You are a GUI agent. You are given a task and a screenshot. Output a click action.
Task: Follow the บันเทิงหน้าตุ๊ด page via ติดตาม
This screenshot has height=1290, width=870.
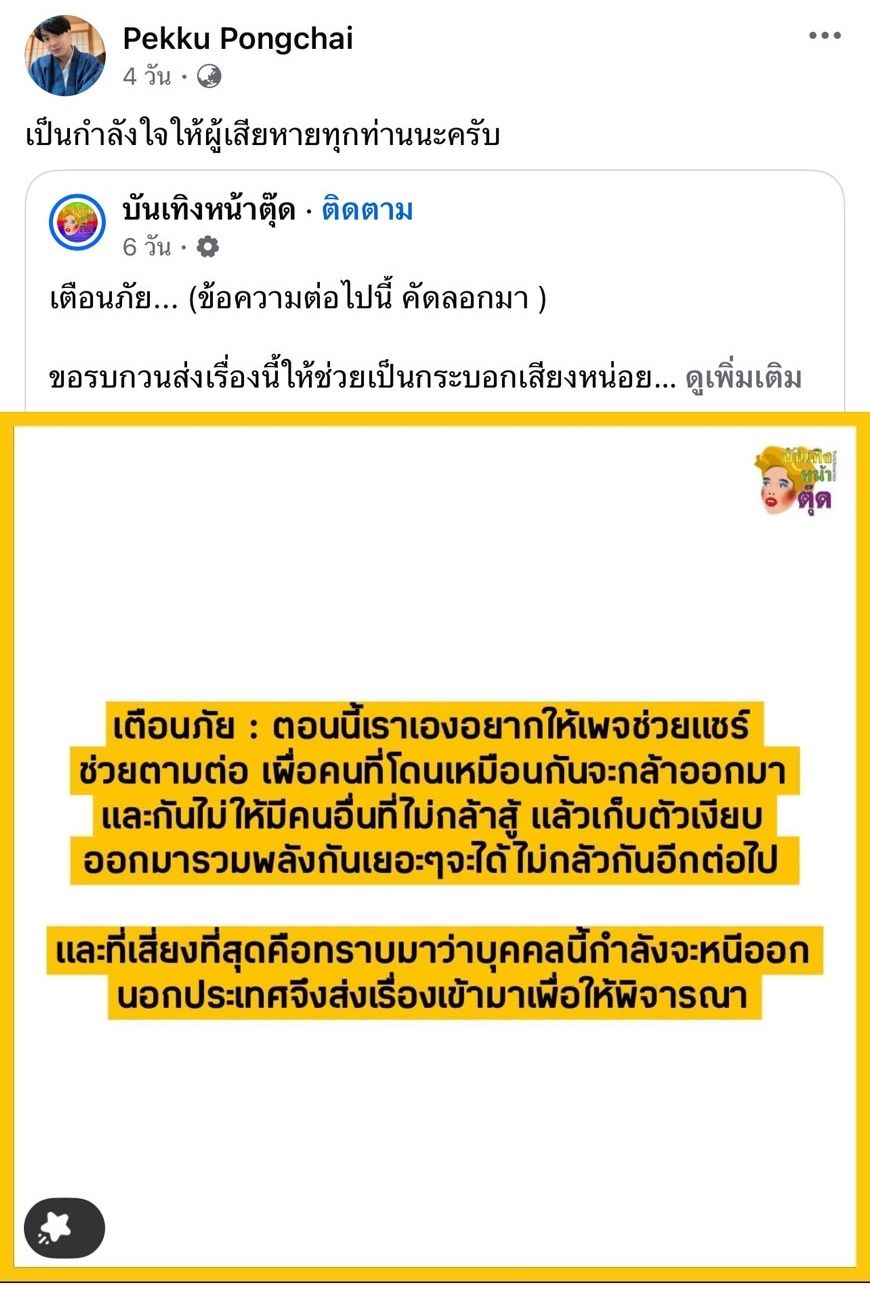(367, 210)
